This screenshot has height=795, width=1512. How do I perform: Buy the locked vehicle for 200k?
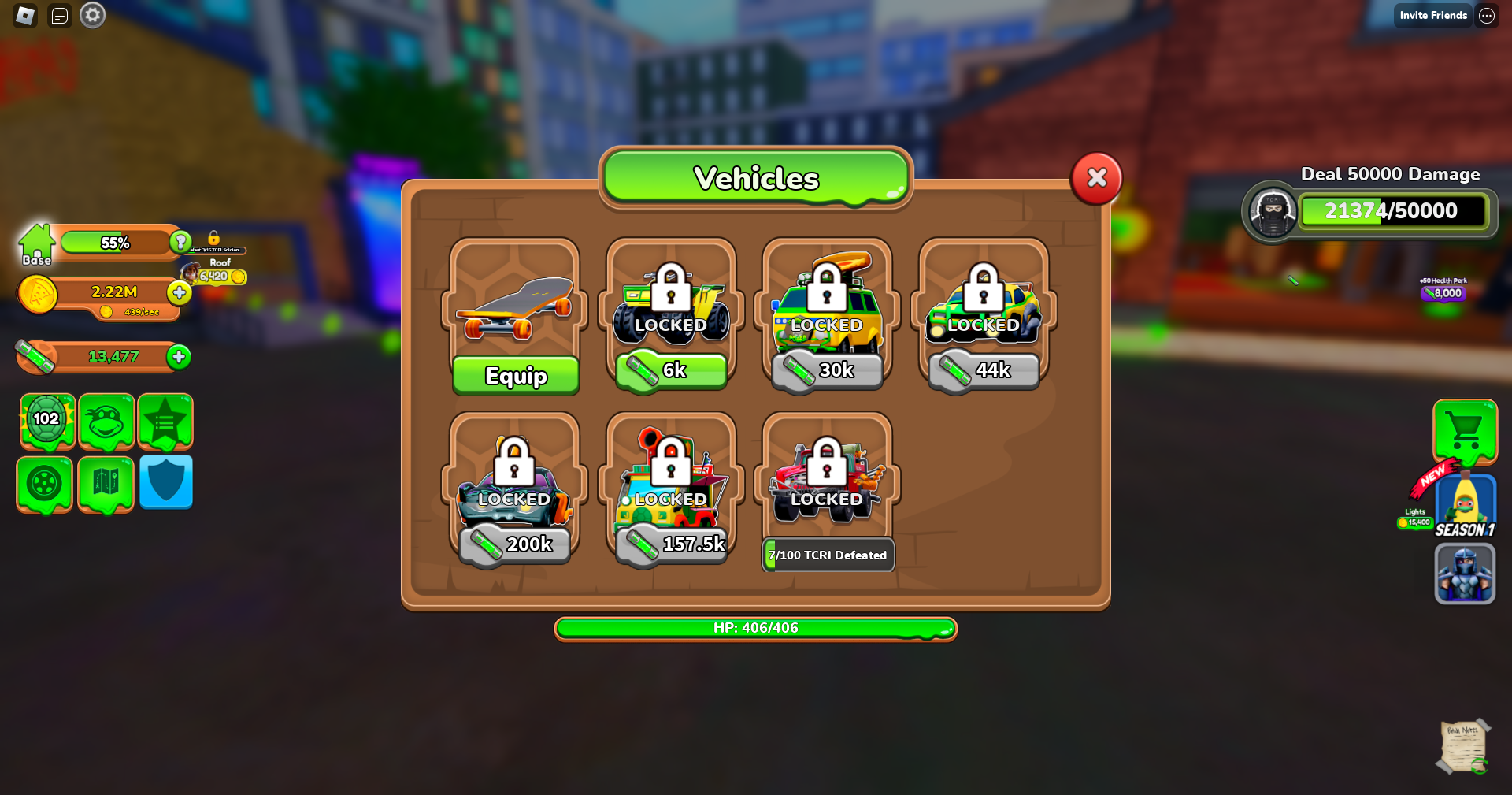tap(515, 544)
